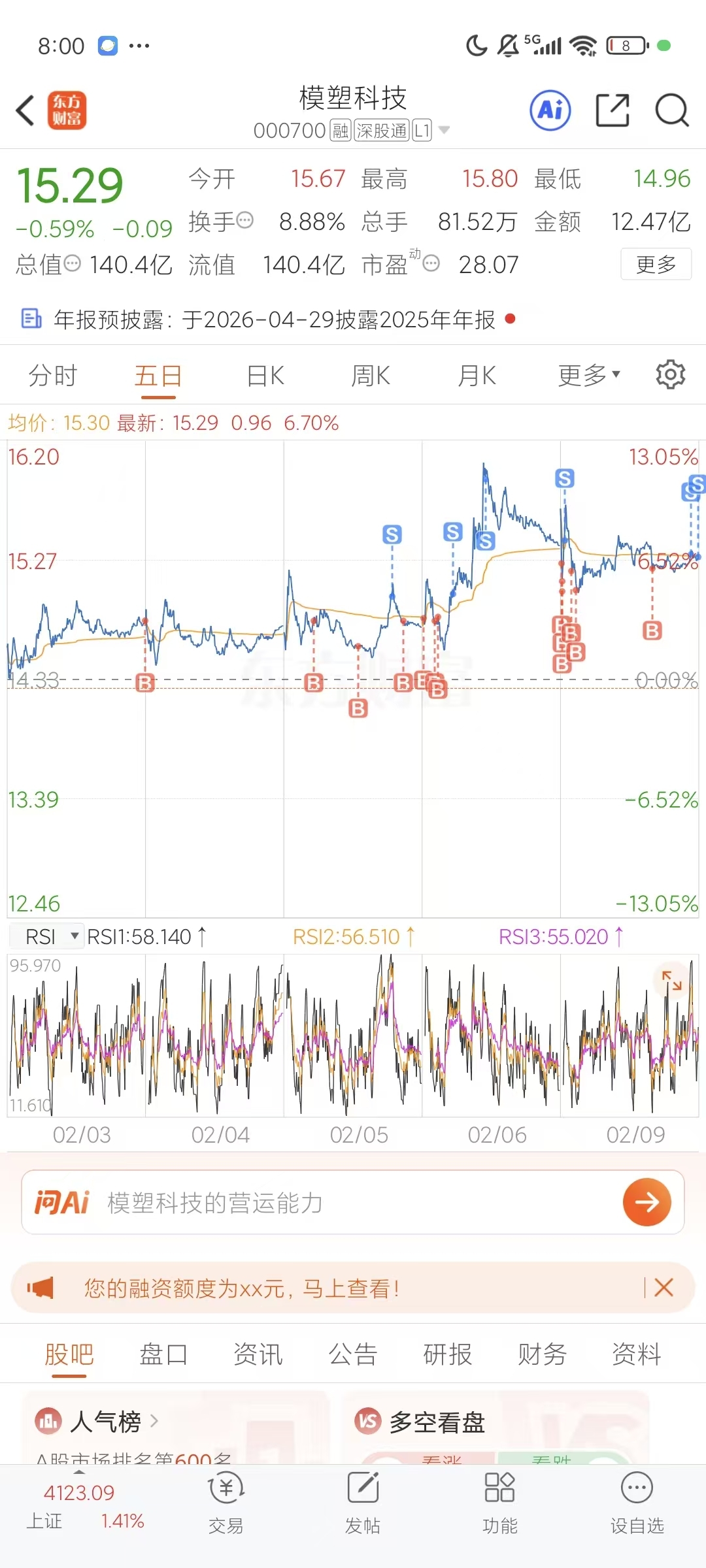Dismiss the 融资额度 banner
This screenshot has height=1568, width=706.
click(664, 1288)
